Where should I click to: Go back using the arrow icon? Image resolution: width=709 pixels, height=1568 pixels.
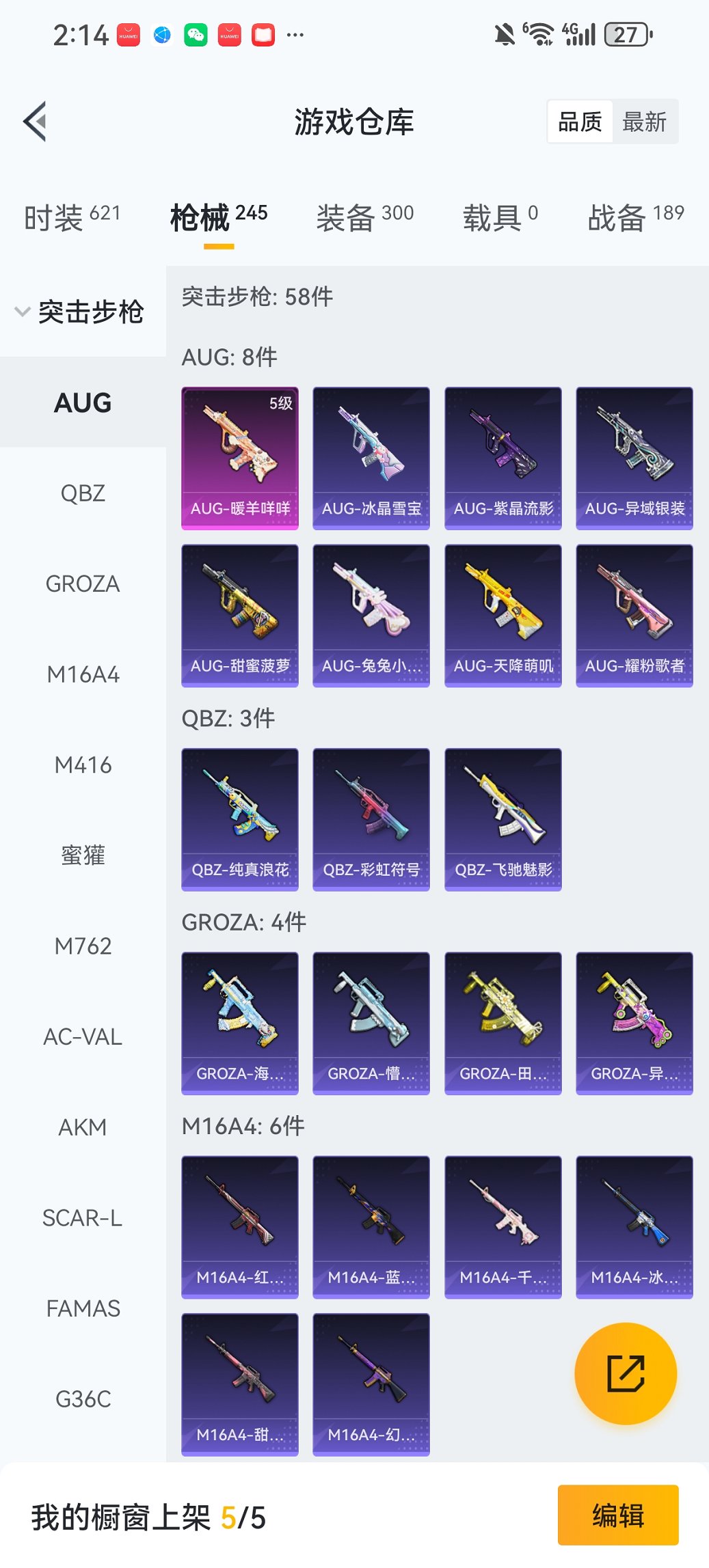coord(36,122)
